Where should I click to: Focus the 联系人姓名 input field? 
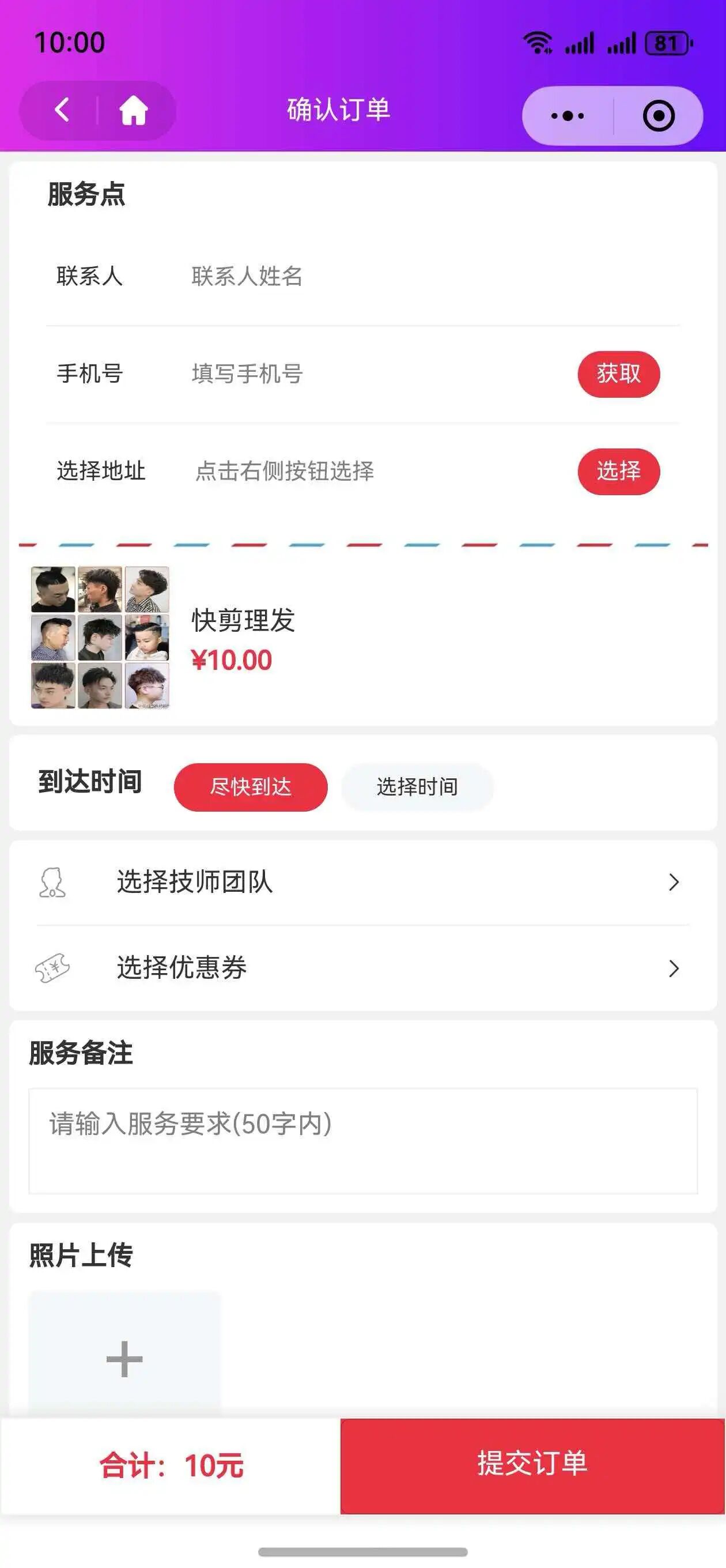coord(365,276)
